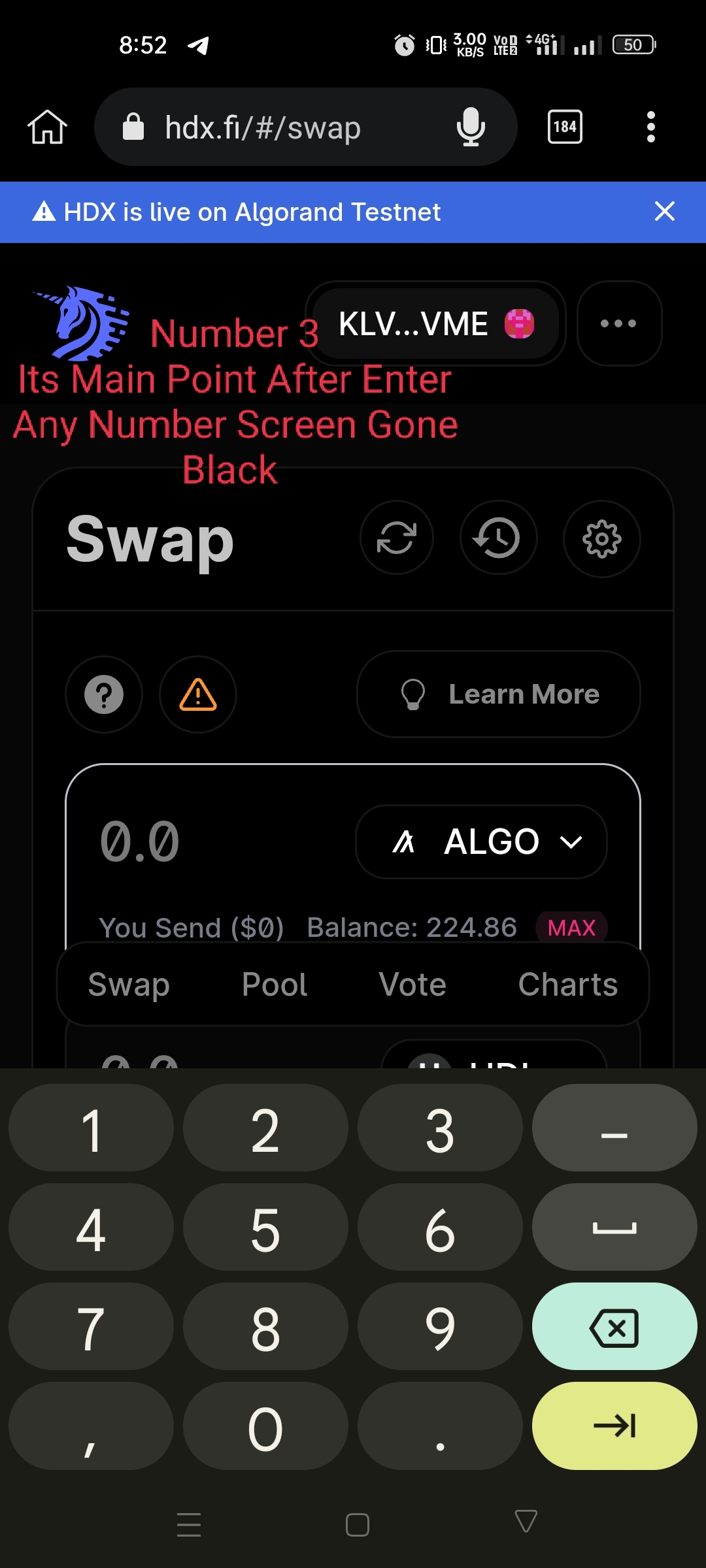Open swap settings gear icon
Screen dimensions: 706x1568
[601, 538]
